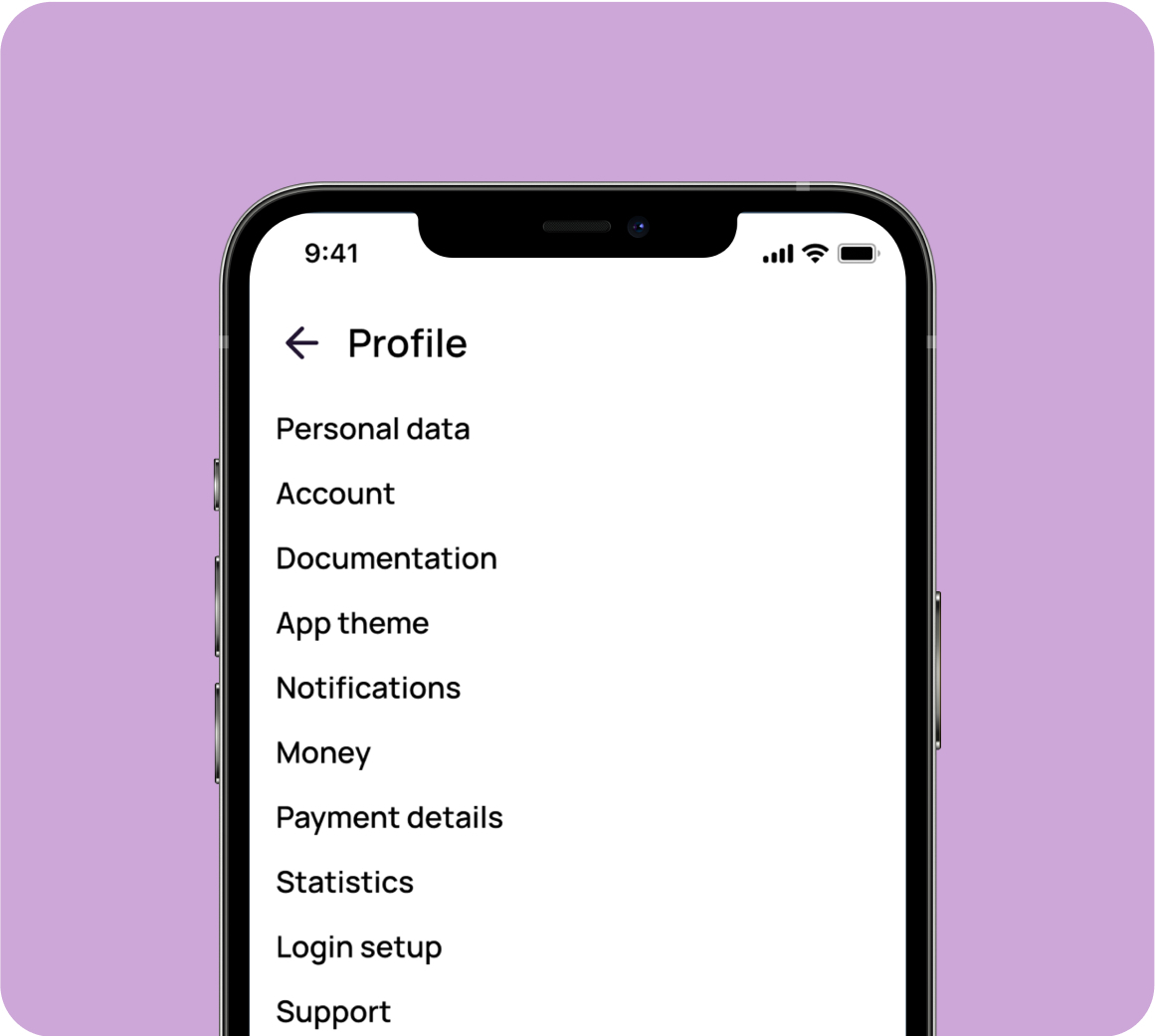This screenshot has height=1036, width=1155.
Task: Go back using the arrow icon
Action: point(301,343)
